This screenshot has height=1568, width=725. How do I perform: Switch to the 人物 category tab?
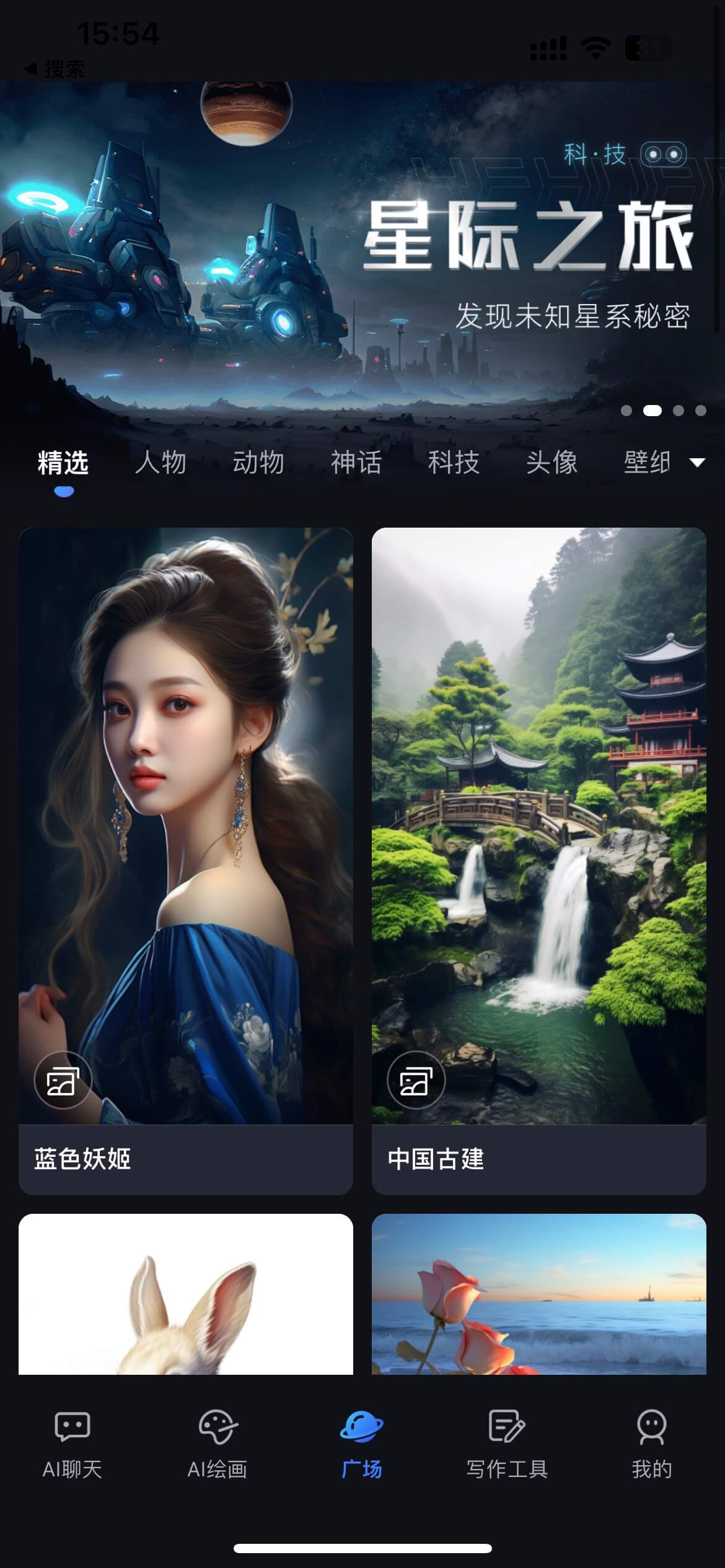click(x=160, y=462)
